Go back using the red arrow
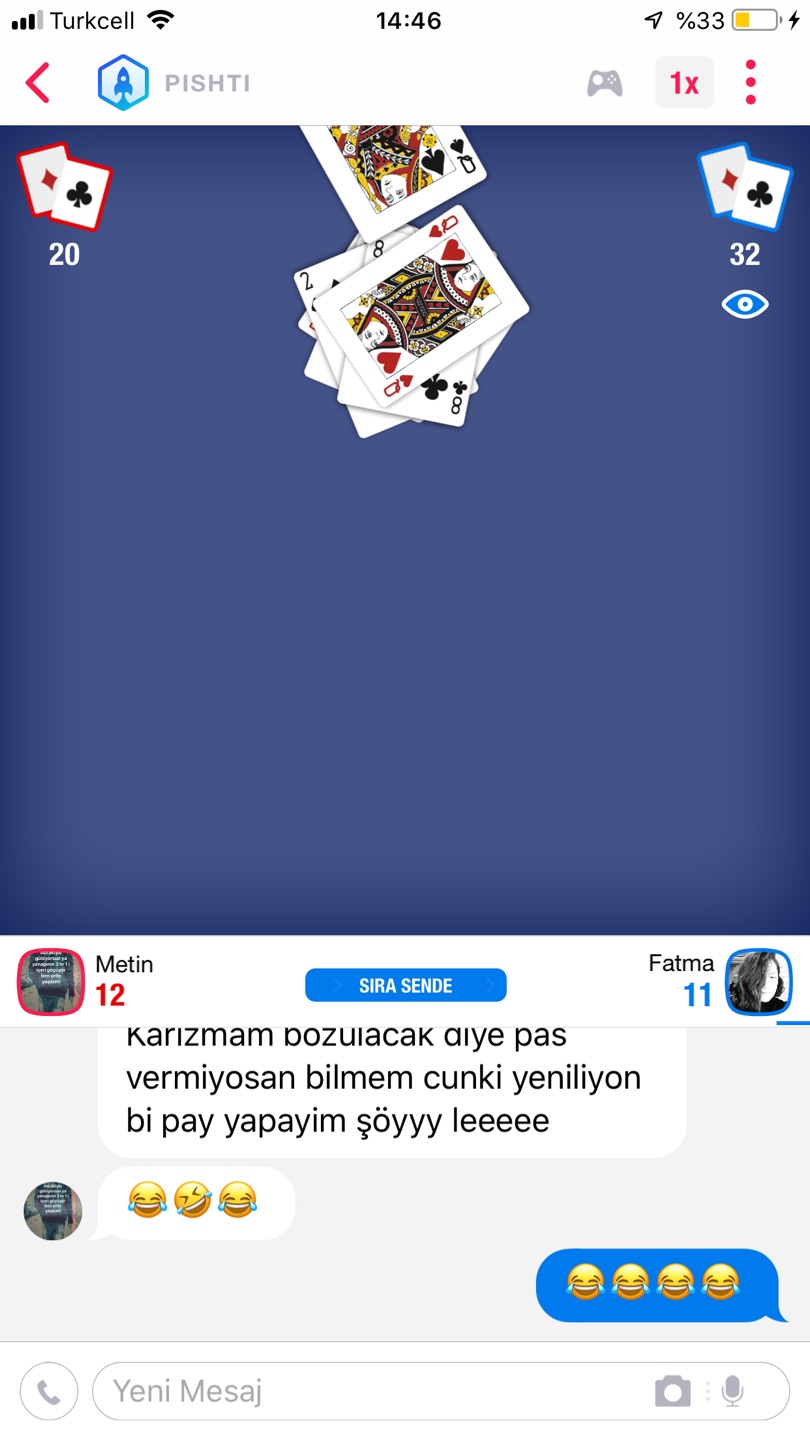Image resolution: width=810 pixels, height=1440 pixels. point(37,83)
